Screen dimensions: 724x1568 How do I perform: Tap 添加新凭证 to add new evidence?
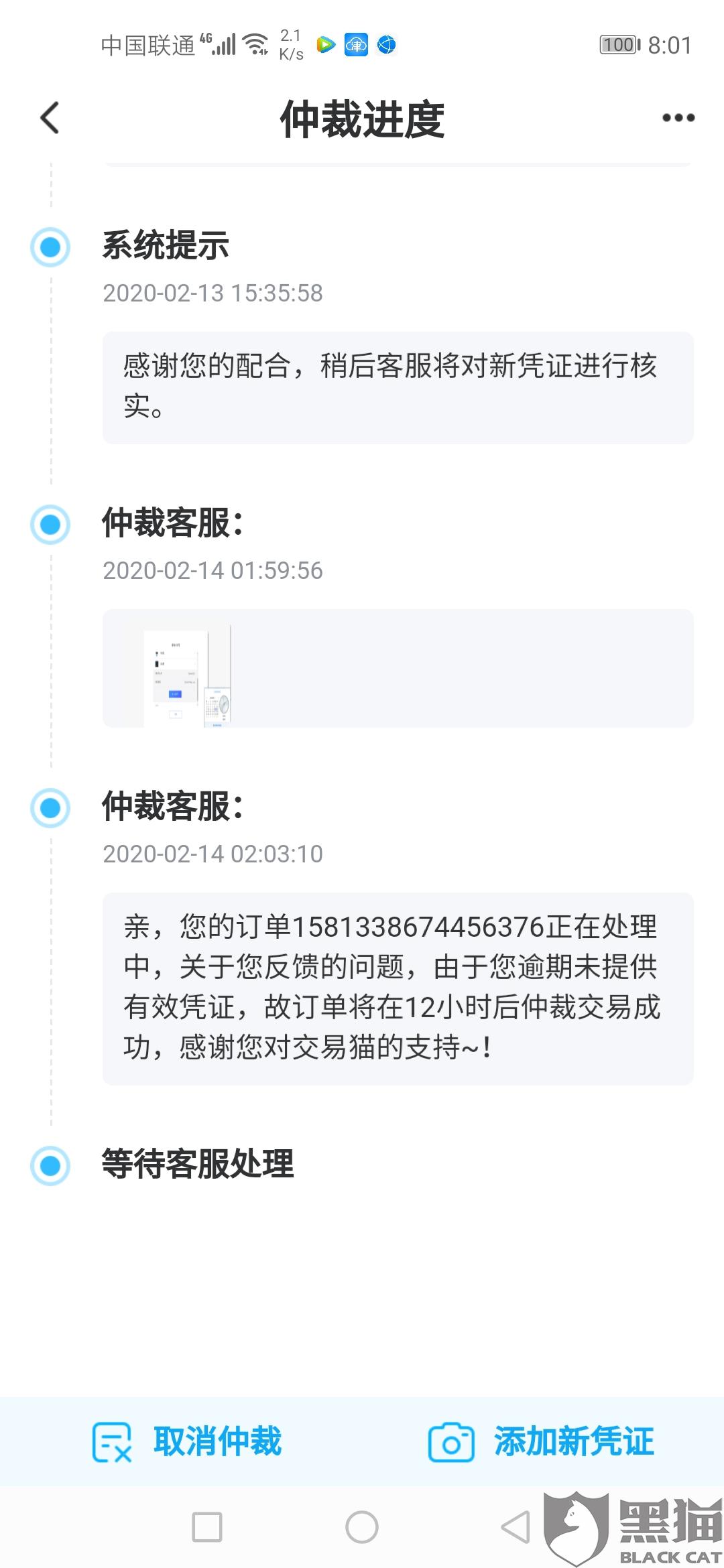tap(542, 1442)
